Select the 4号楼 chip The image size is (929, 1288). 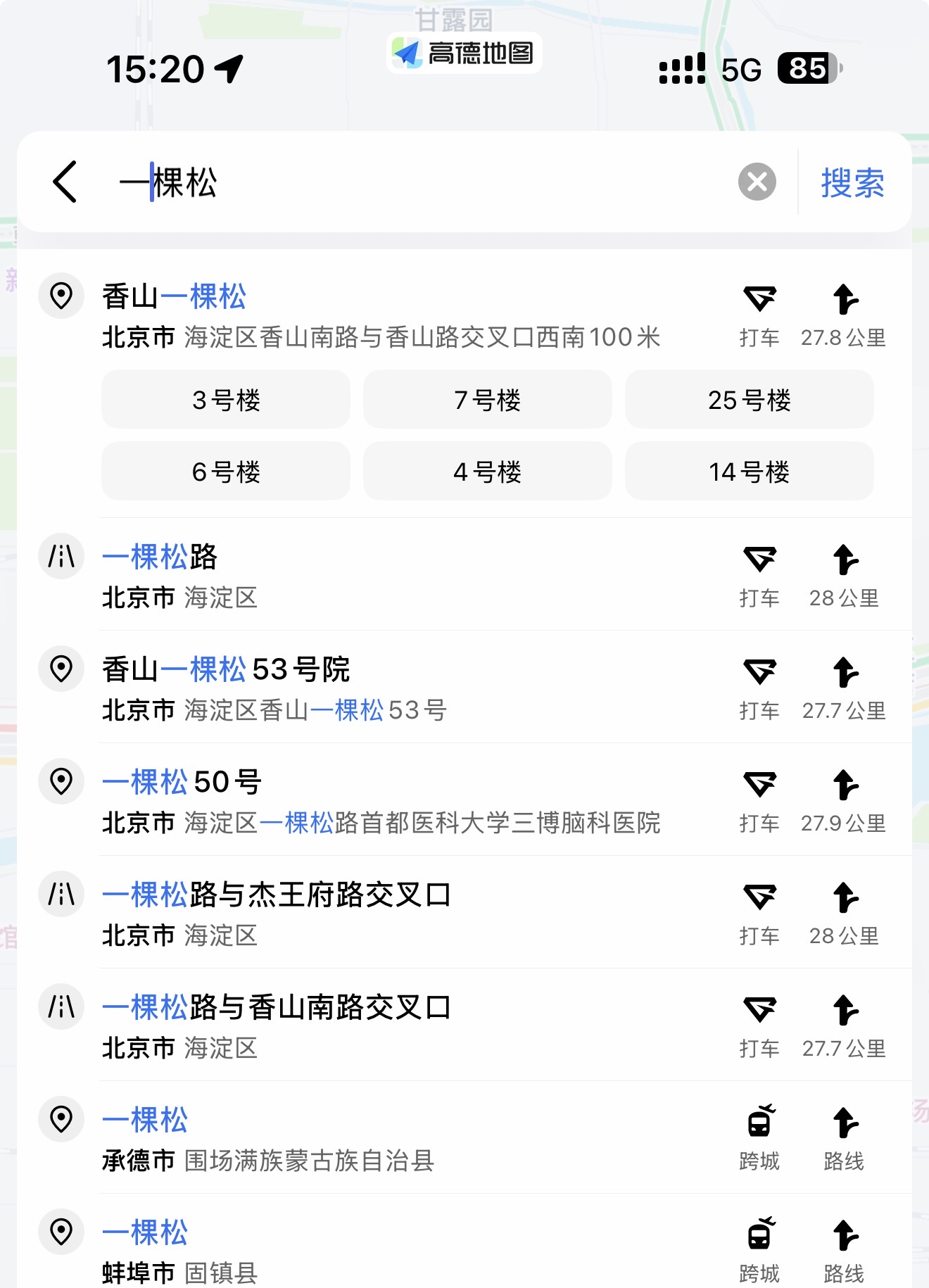pyautogui.click(x=487, y=472)
